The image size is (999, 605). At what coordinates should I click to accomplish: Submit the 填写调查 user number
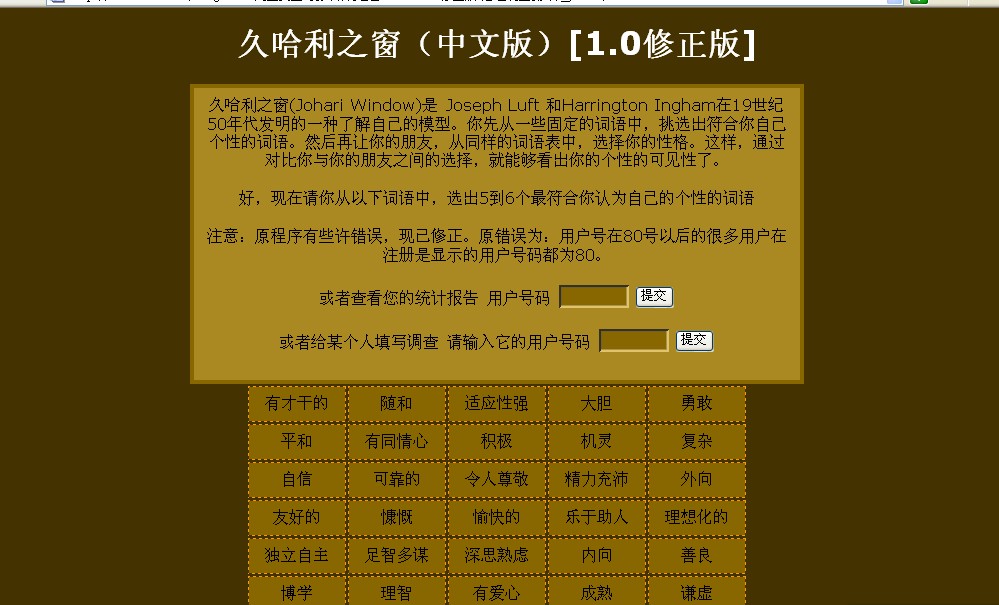click(694, 341)
